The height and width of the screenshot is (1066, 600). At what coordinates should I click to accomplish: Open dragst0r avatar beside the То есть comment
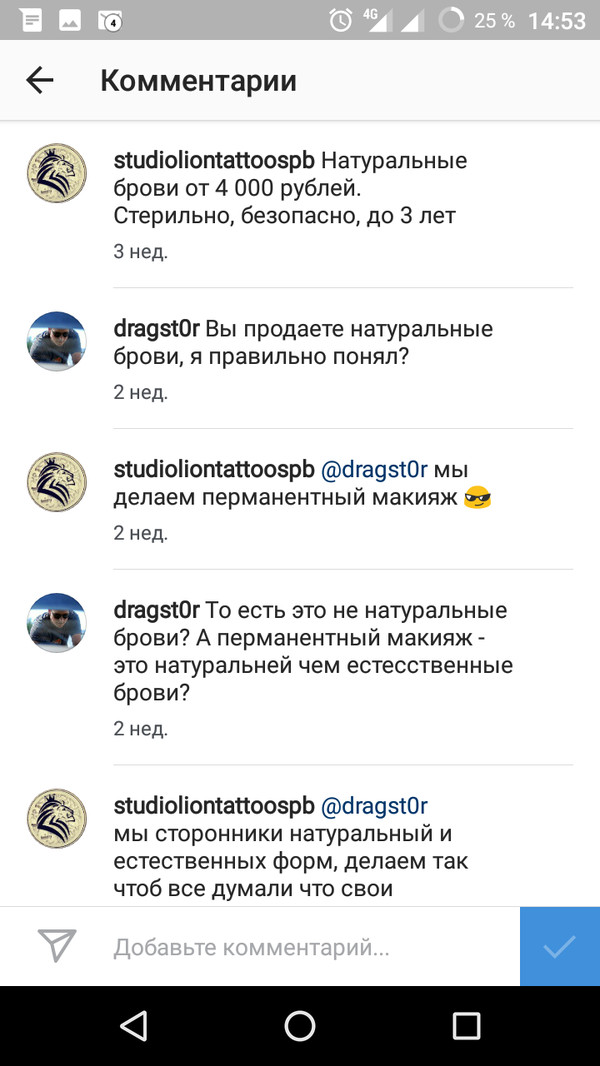click(x=56, y=622)
